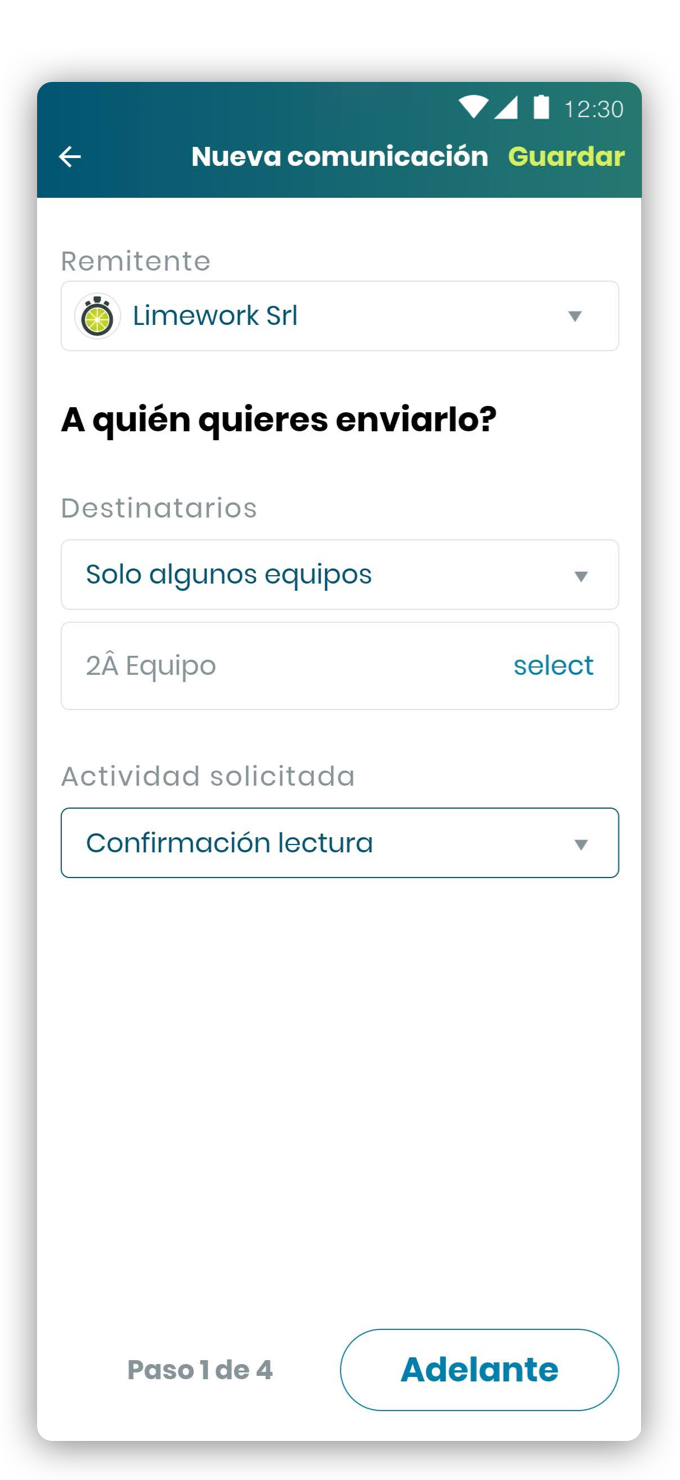Open the Remitente dropdown showing Limework Srl

pos(340,317)
